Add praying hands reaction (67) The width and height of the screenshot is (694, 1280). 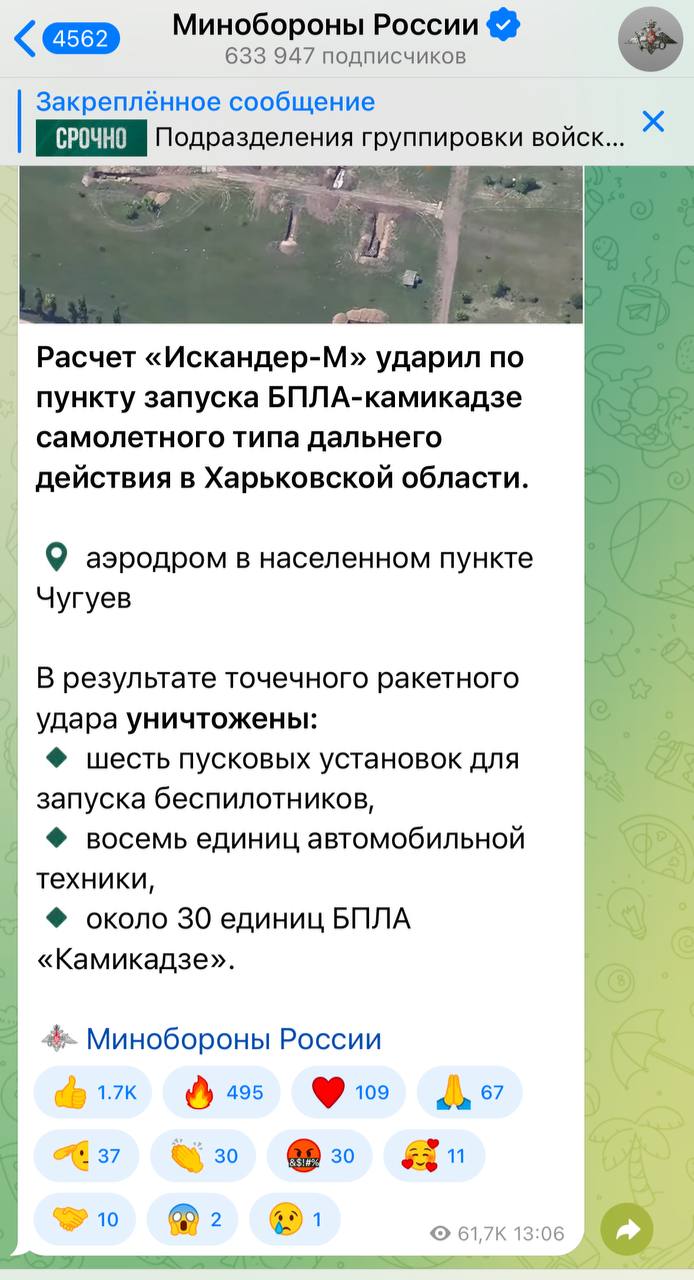(469, 1092)
